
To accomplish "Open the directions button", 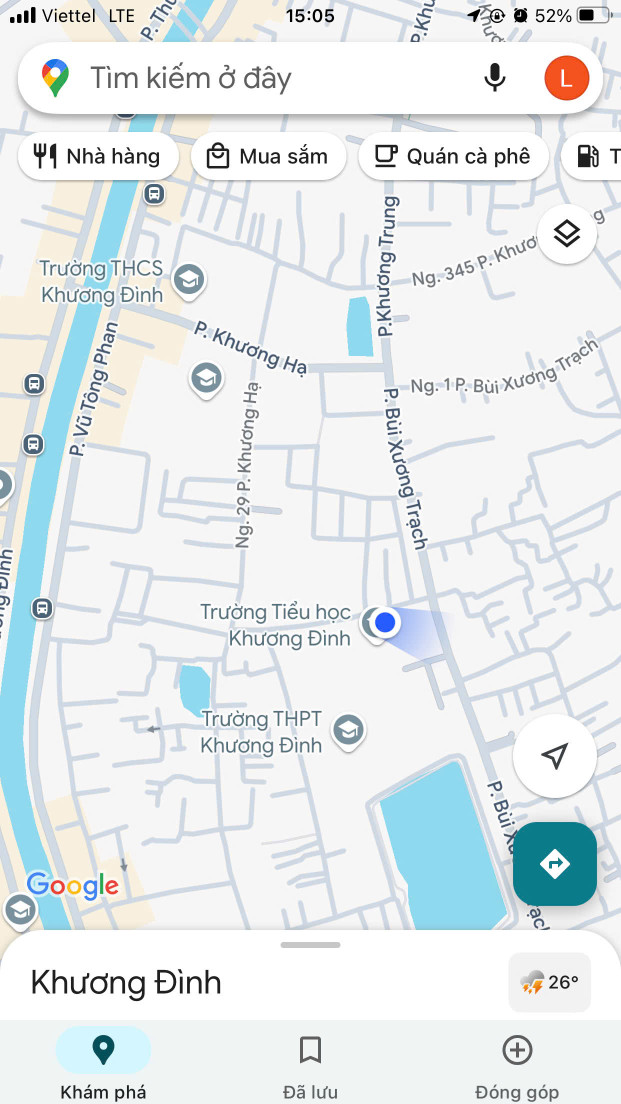I will 554,864.
